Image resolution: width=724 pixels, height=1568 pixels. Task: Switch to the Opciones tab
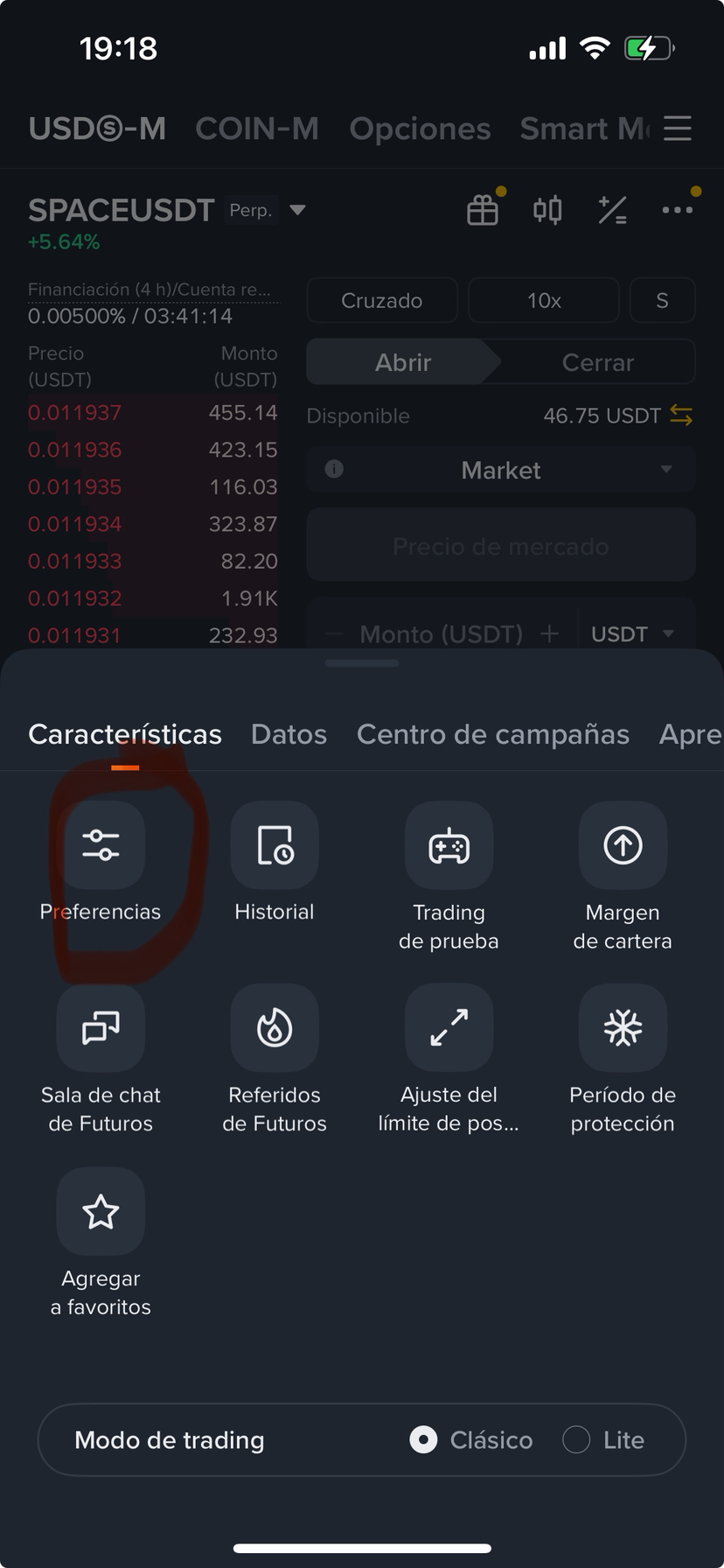(x=420, y=129)
